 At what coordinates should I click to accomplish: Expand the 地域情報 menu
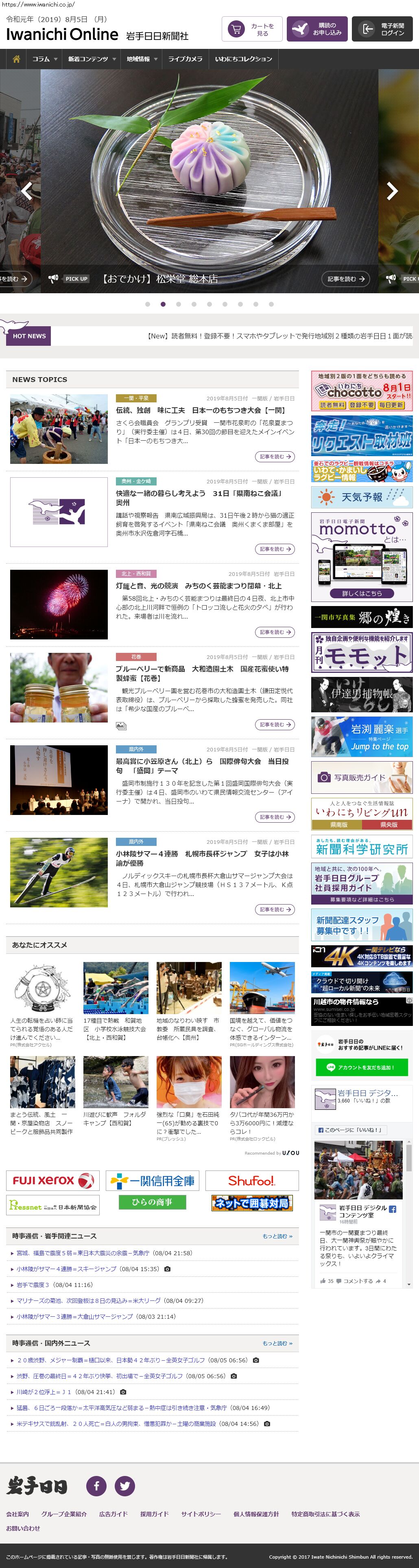click(x=142, y=59)
